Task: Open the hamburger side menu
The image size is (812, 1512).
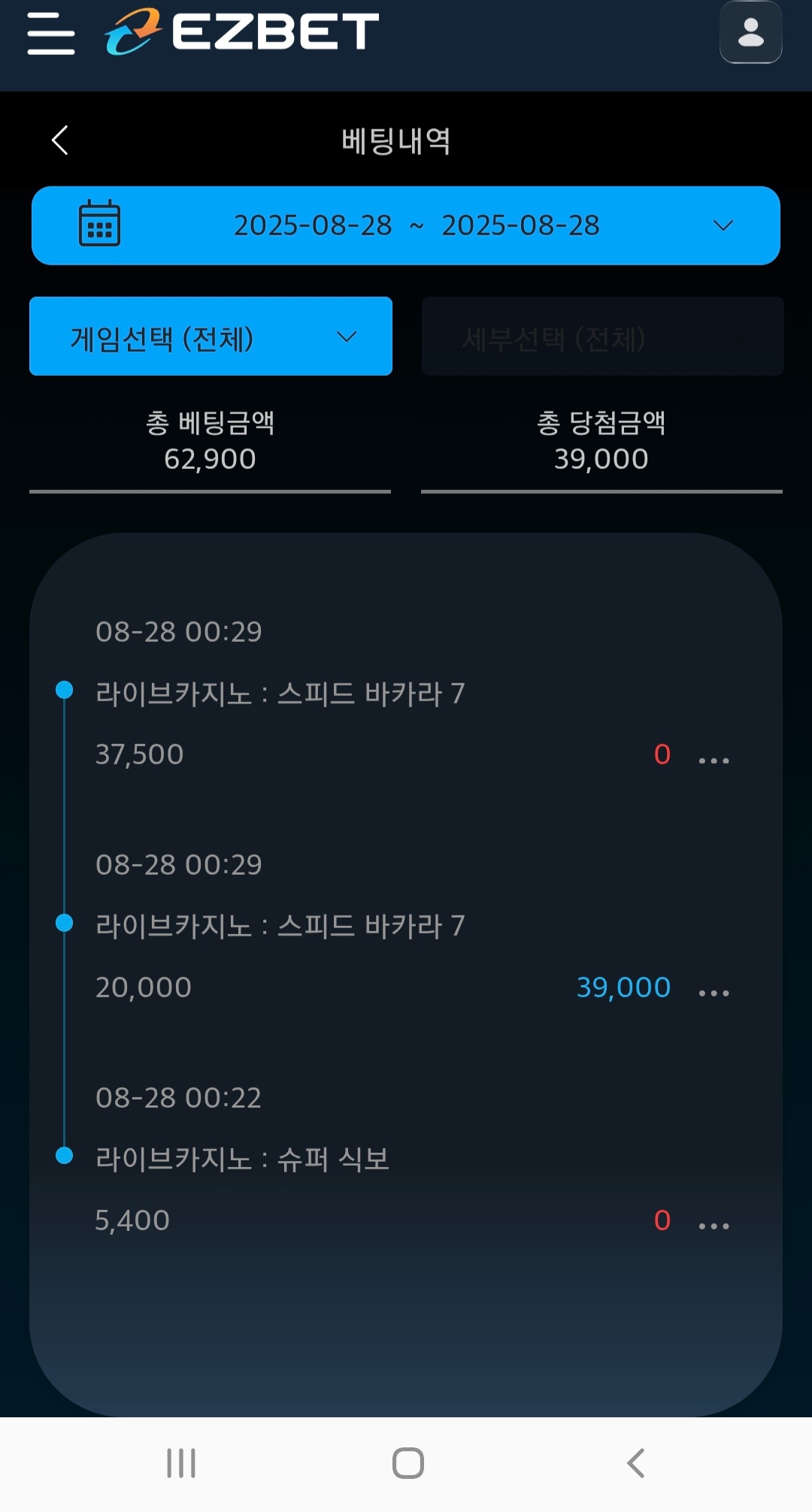Action: point(51,34)
